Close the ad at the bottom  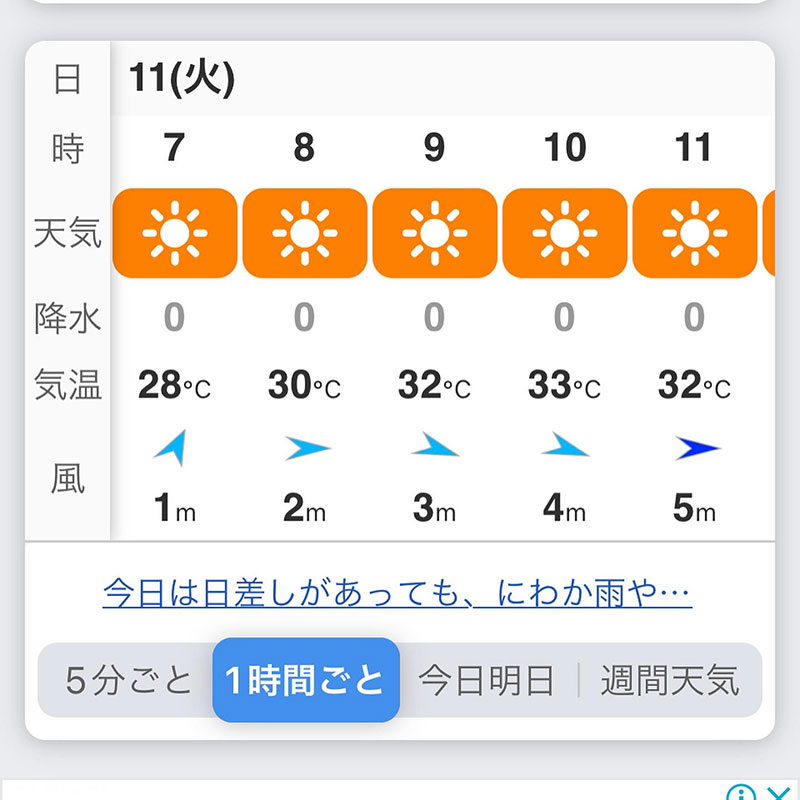[778, 794]
